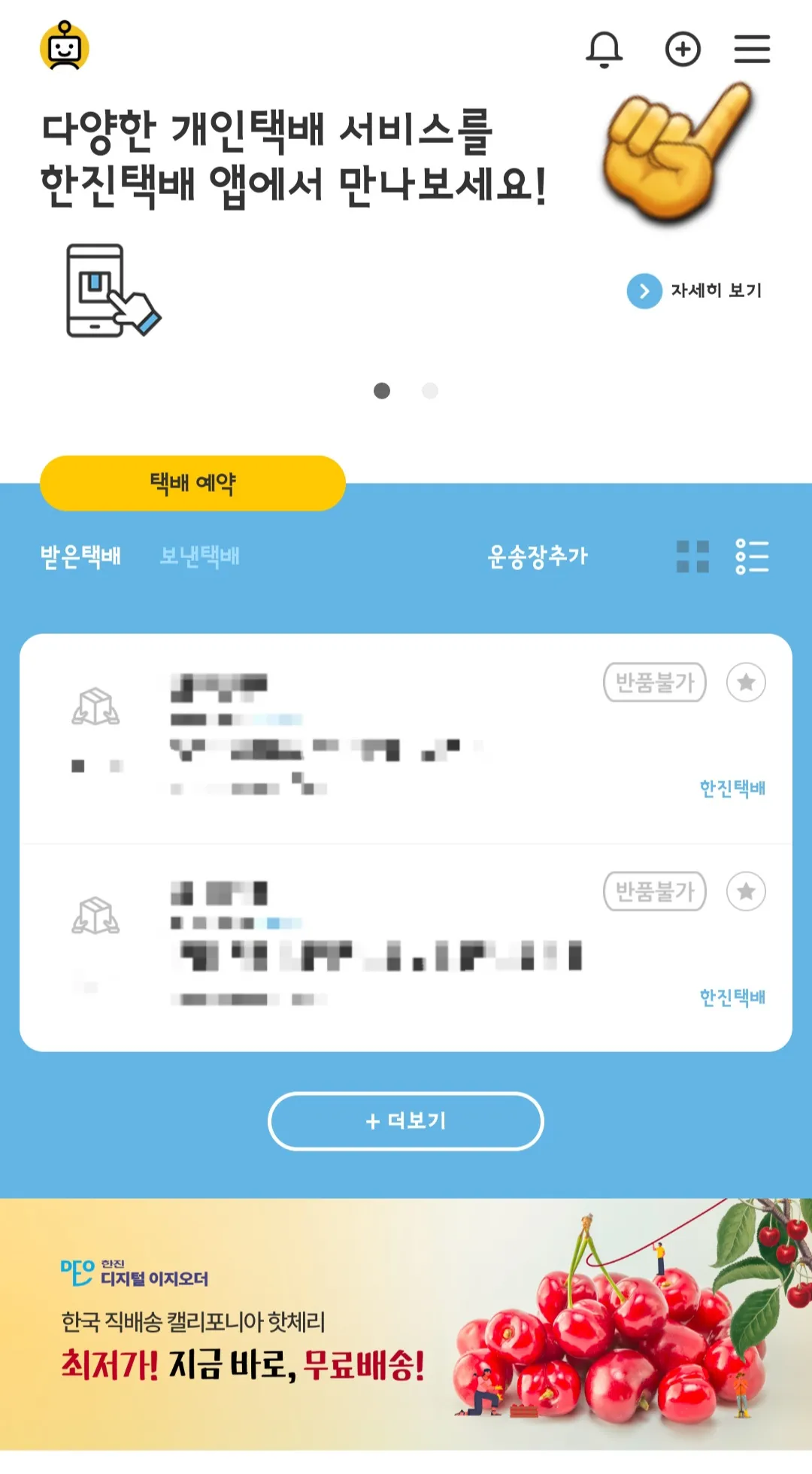
Task: Star the second parcel as favorite
Action: [x=746, y=892]
